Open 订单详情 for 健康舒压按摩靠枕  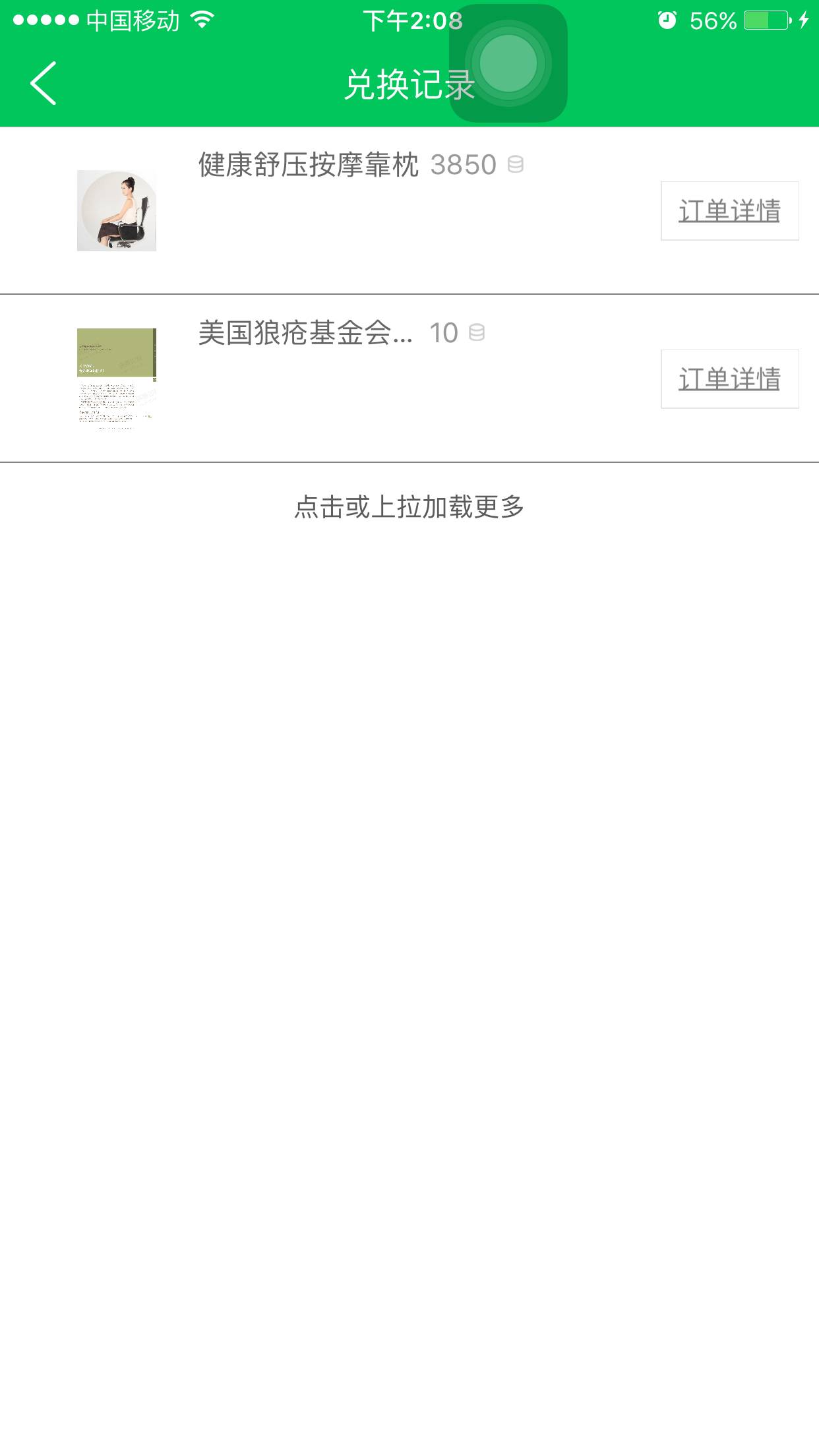tap(729, 211)
